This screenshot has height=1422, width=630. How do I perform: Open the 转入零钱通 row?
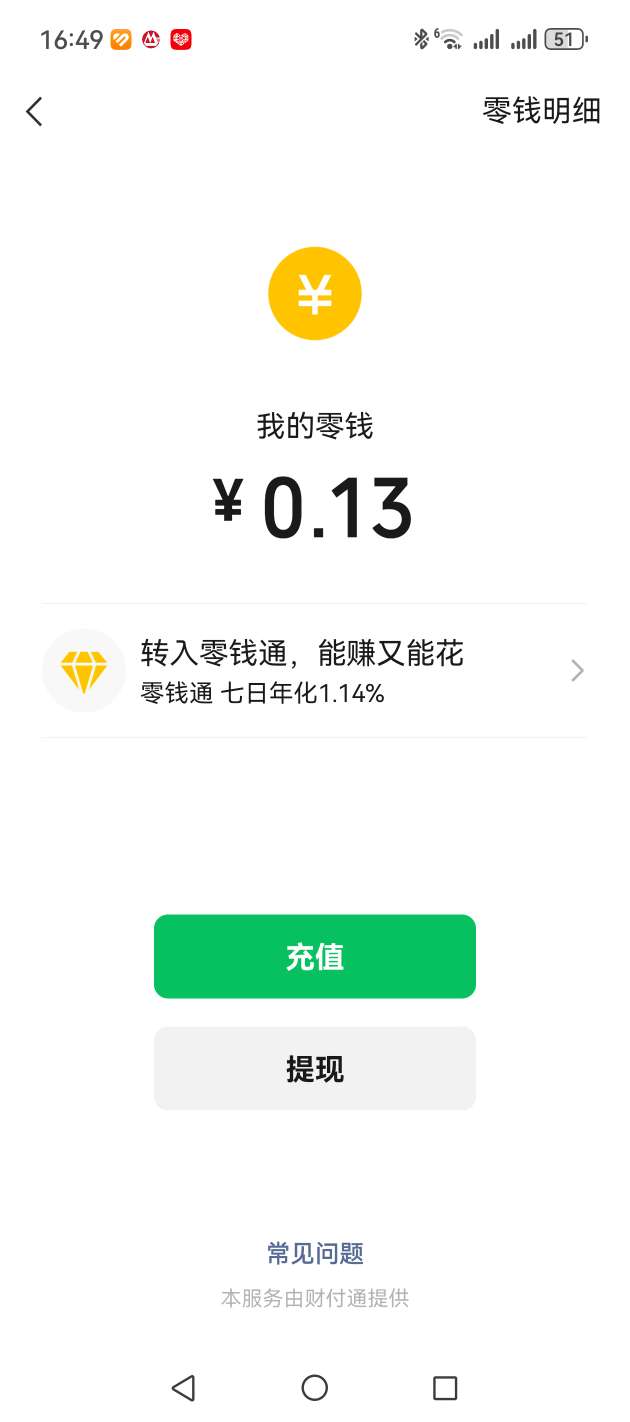(314, 670)
